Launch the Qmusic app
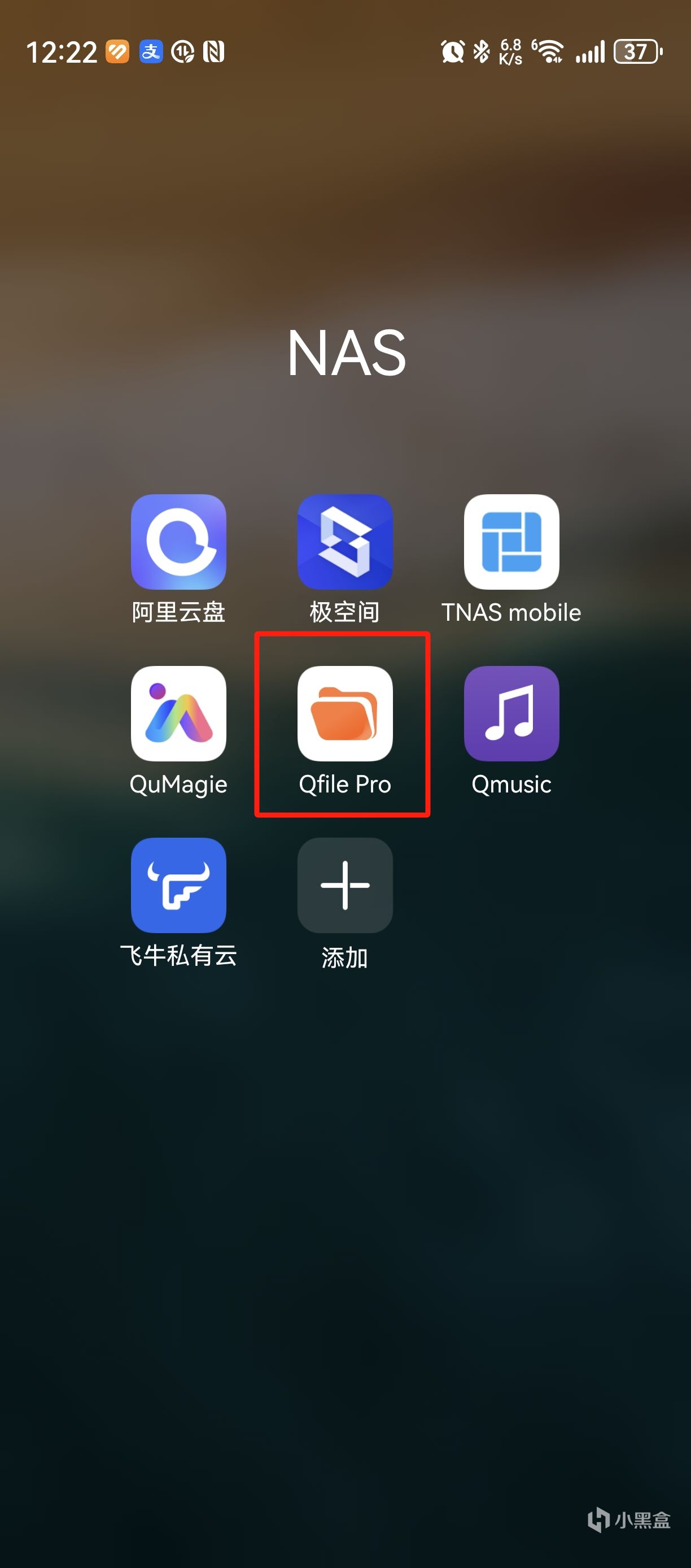Viewport: 691px width, 1568px height. click(511, 713)
